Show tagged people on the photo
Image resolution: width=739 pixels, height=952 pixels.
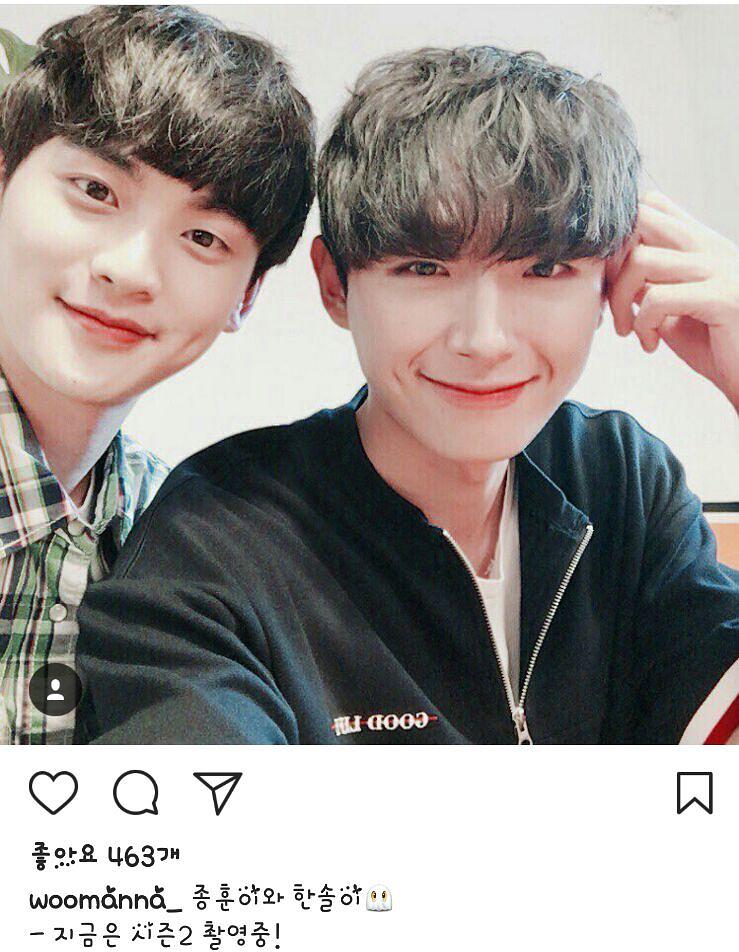coord(55,689)
